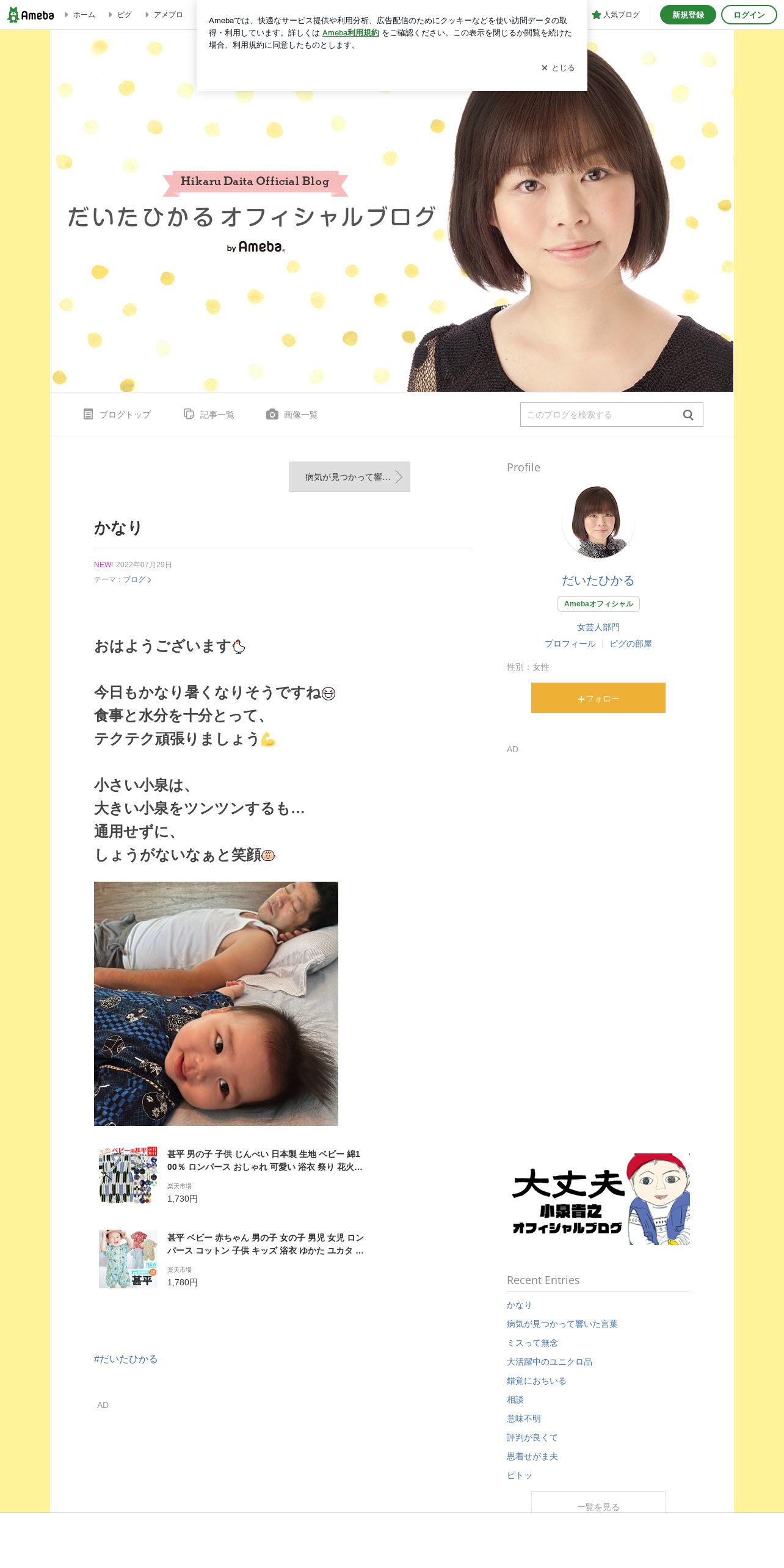Tap the ログイン button
Viewport: 784px width, 1568px height.
pos(749,15)
